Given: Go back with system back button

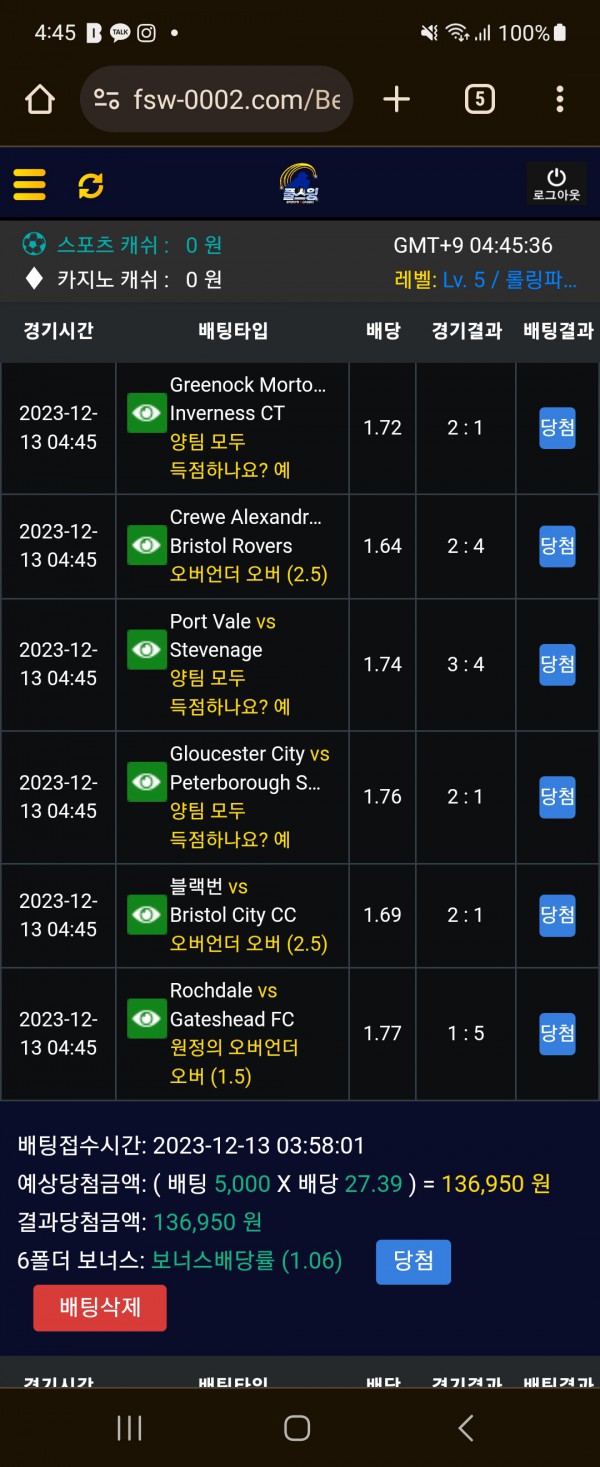Looking at the screenshot, I should (465, 1428).
